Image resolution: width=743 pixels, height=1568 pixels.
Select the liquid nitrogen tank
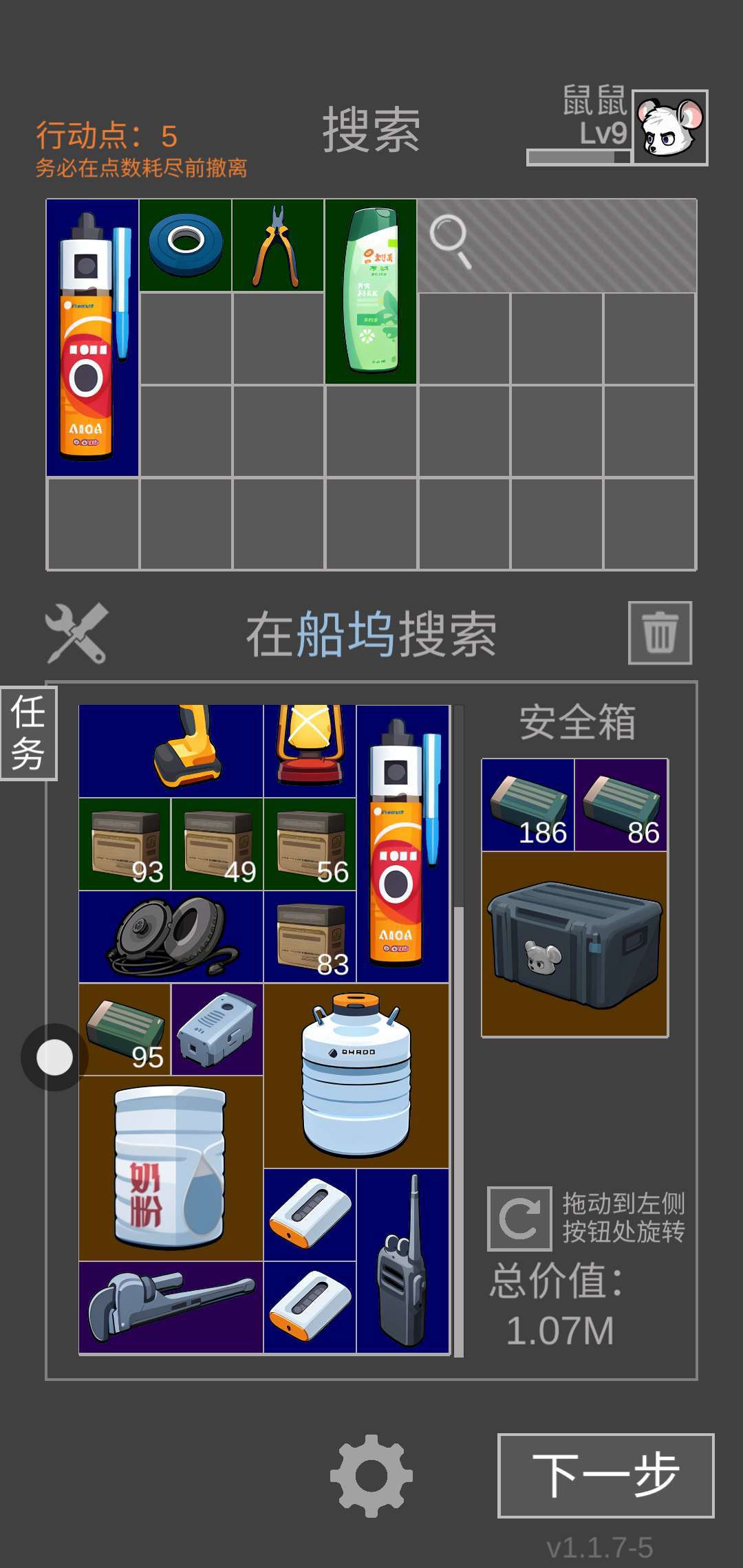[x=356, y=1076]
